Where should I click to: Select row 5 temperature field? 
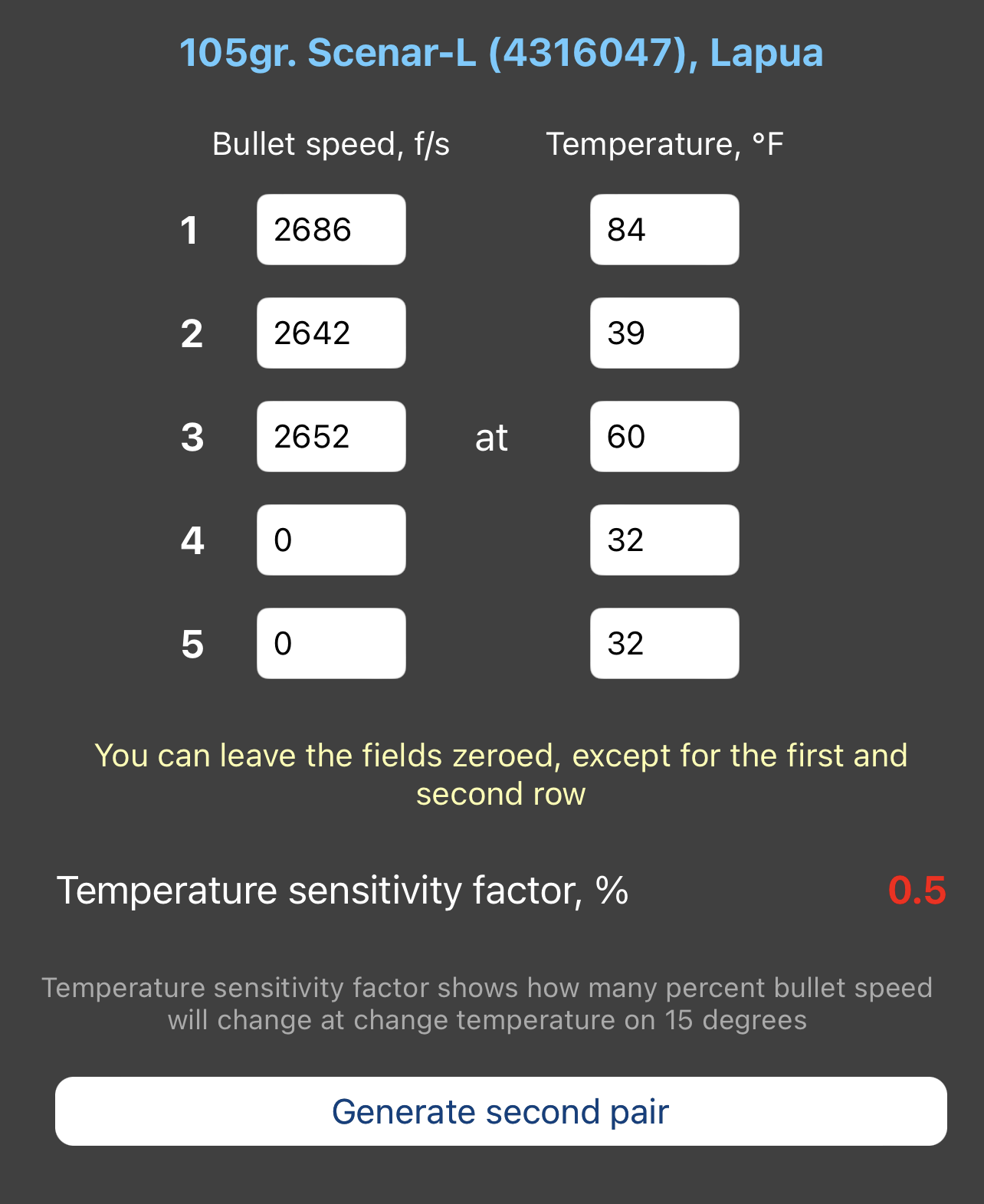(664, 644)
